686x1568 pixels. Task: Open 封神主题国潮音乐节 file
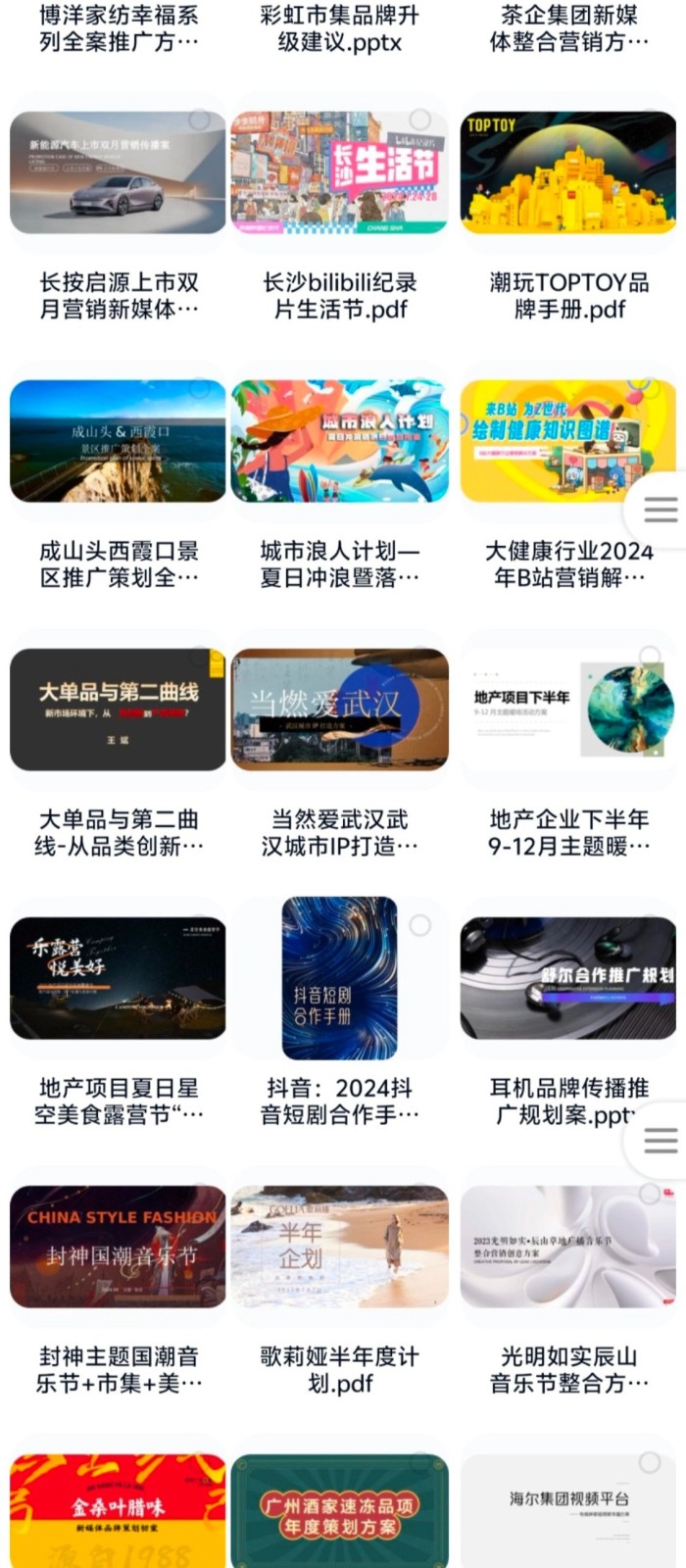tap(118, 1248)
